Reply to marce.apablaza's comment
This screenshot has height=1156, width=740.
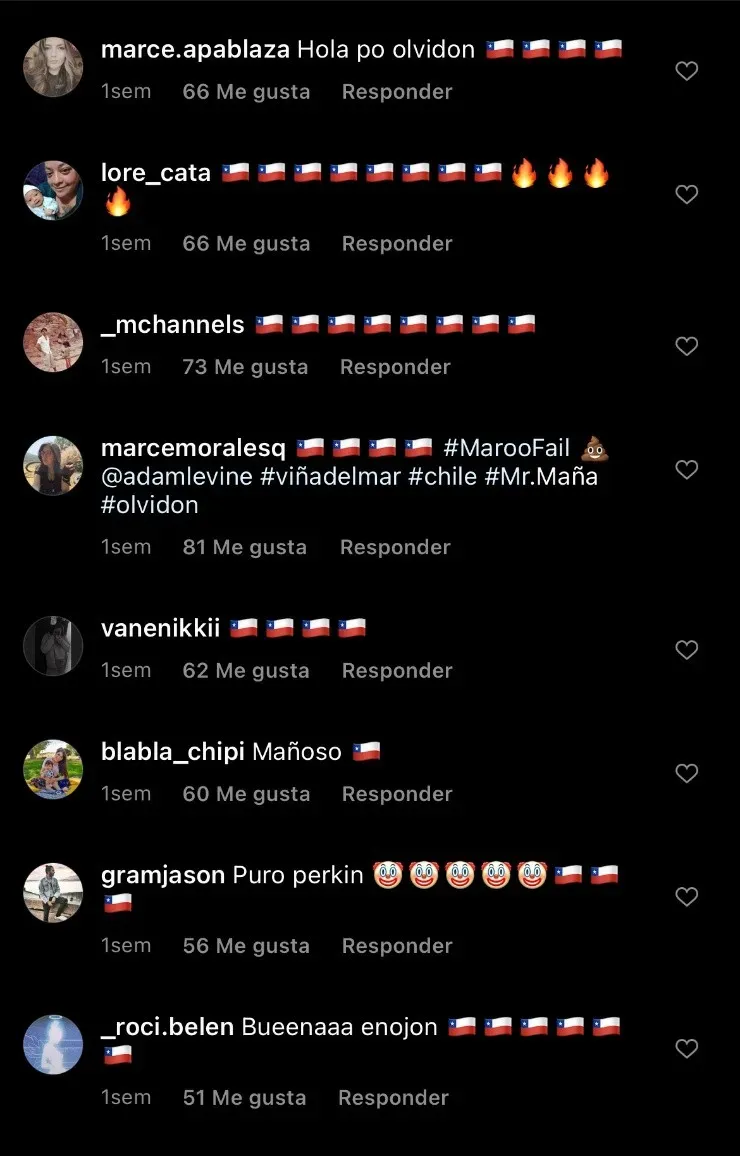[397, 92]
